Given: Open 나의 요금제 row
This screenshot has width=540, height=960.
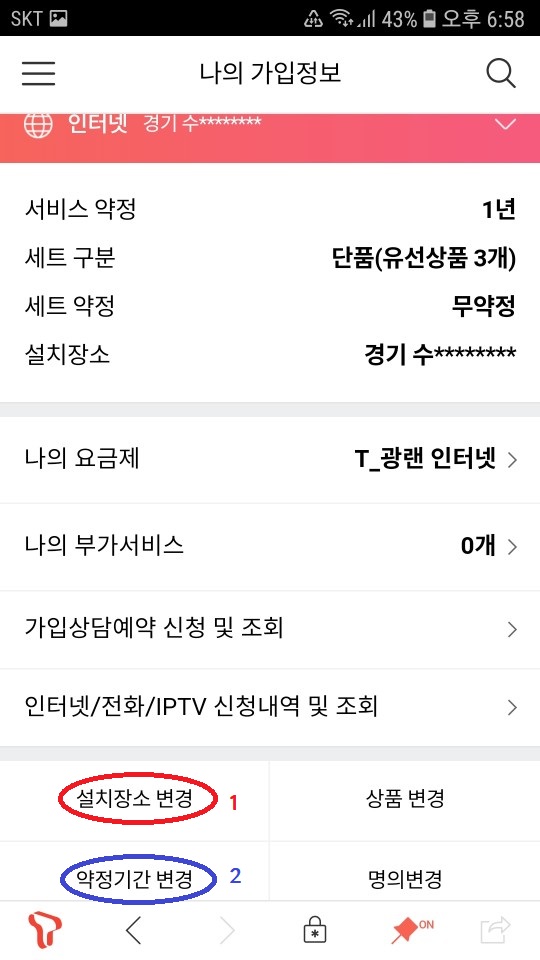Looking at the screenshot, I should click(x=270, y=459).
